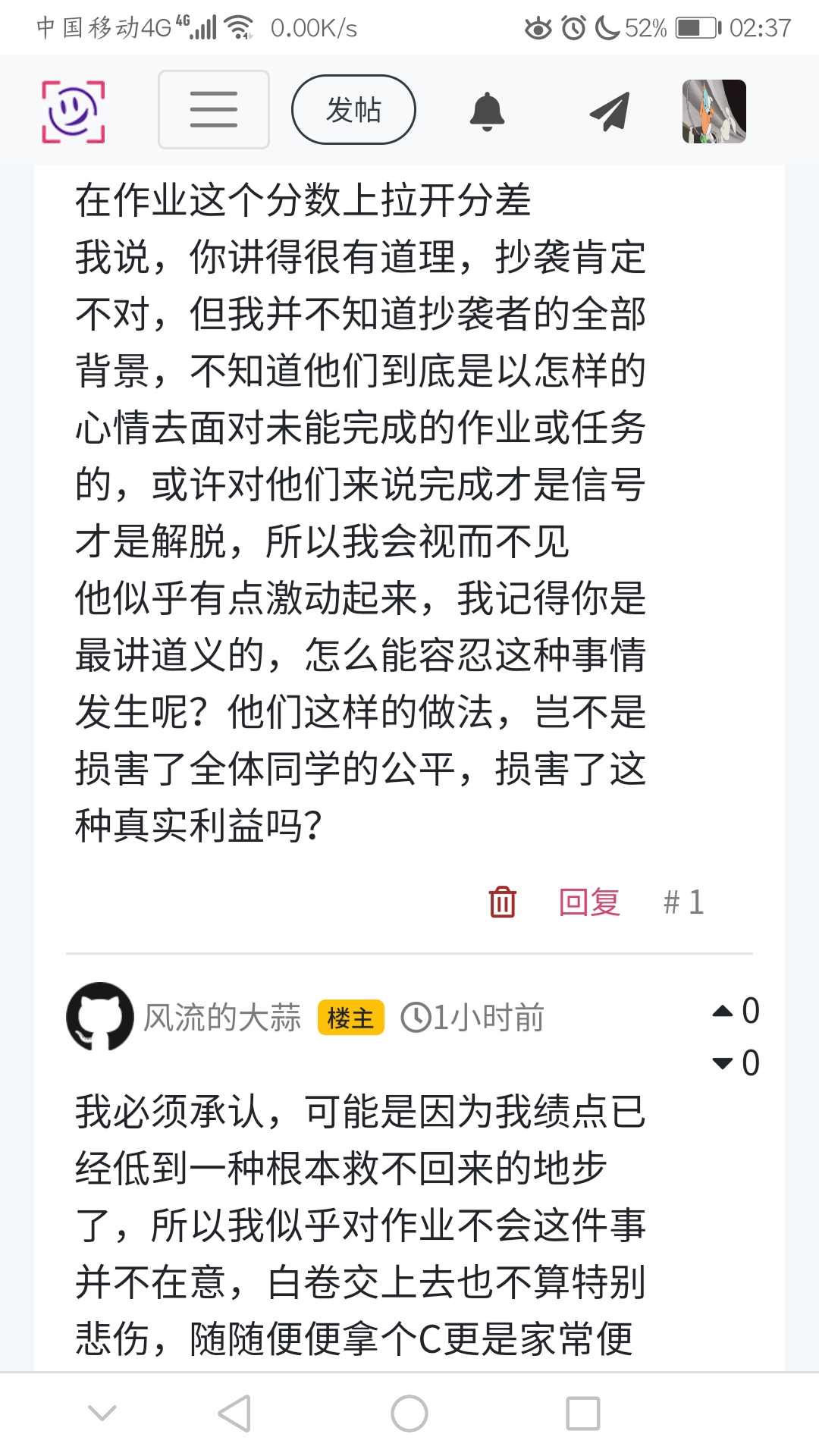The width and height of the screenshot is (819, 1456).
Task: Upvote the reply by 风流的大蒜
Action: point(723,1011)
